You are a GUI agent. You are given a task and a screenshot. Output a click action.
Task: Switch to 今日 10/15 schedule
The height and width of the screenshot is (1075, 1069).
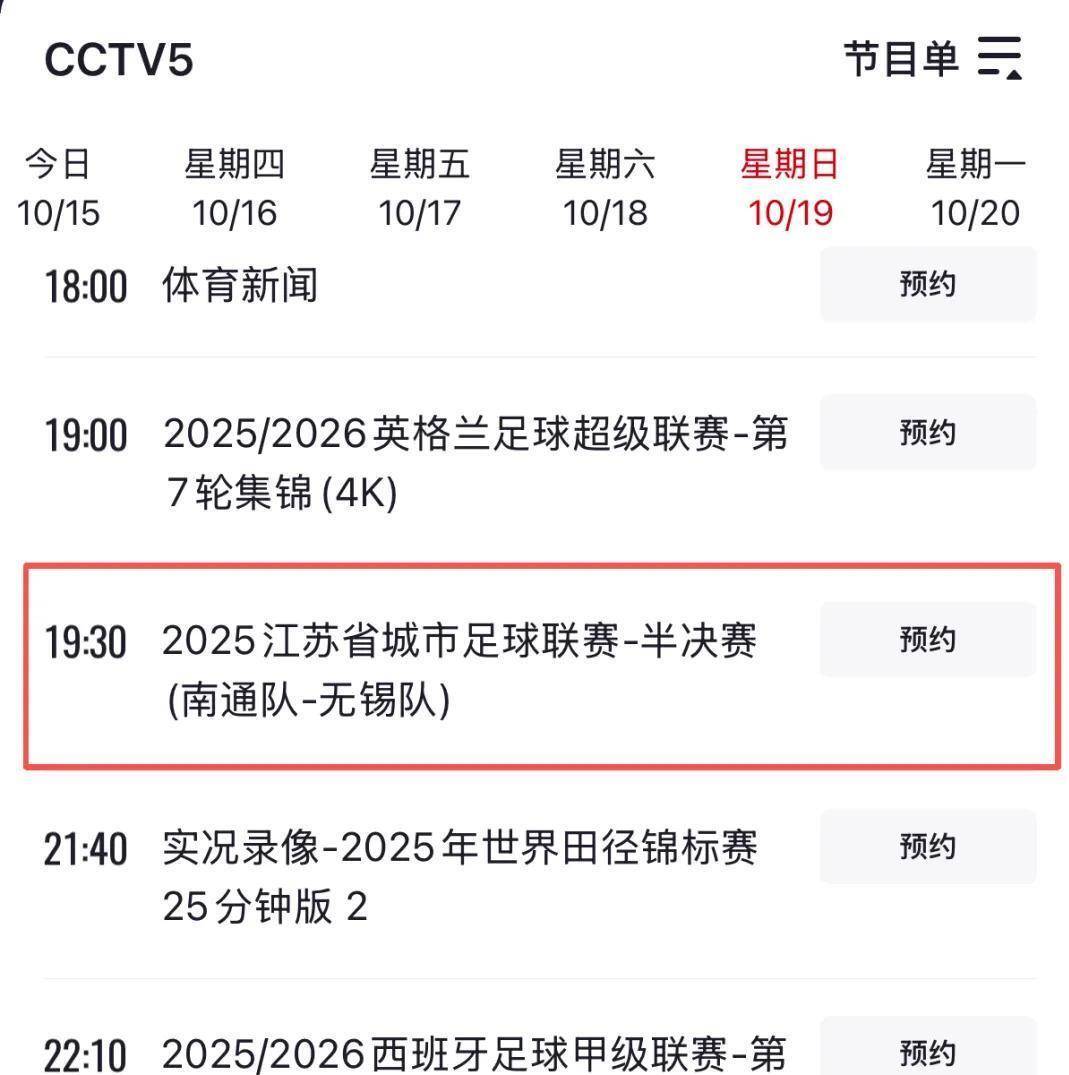point(58,188)
